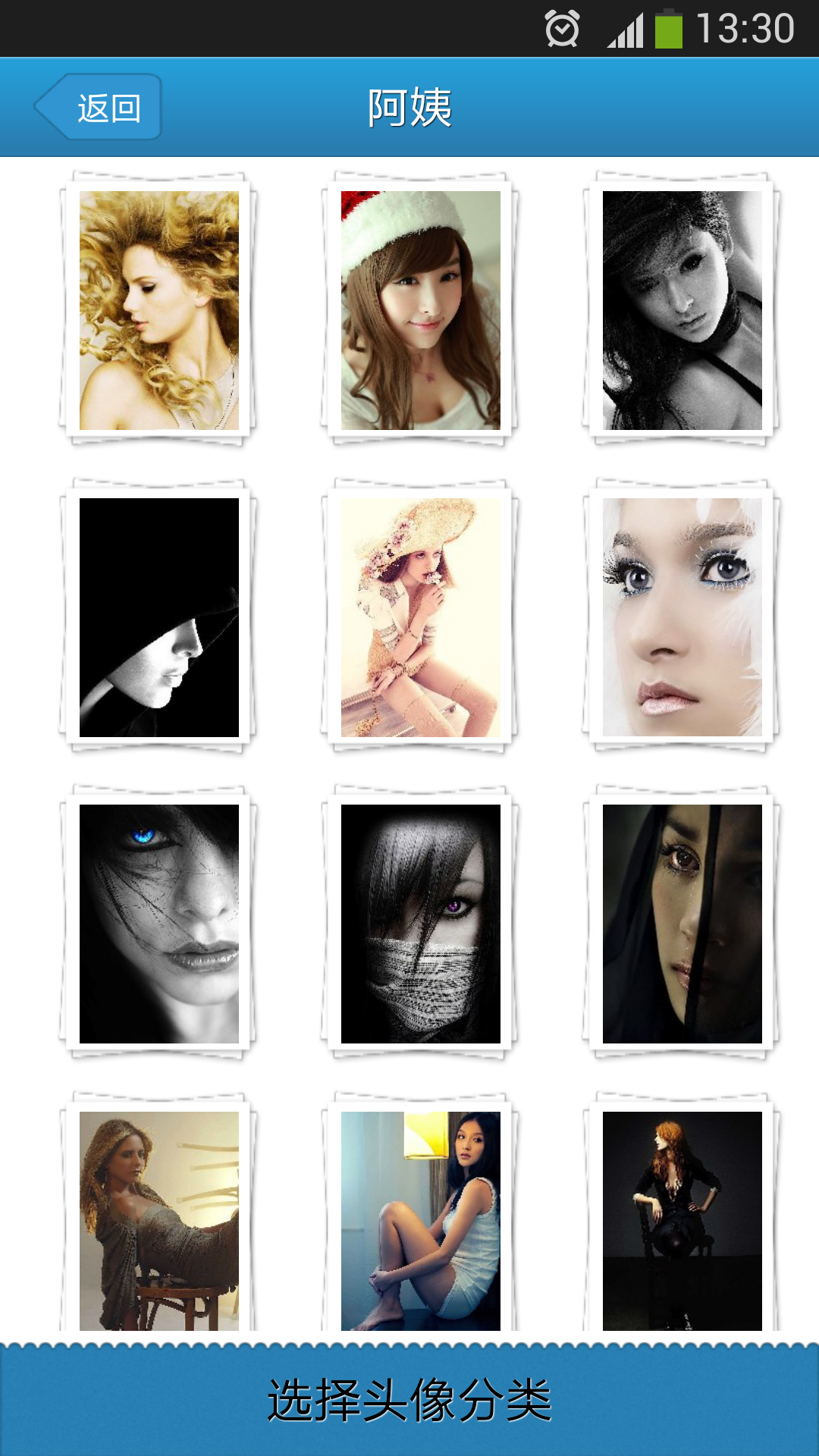Choose the avatar with the Santa hat
This screenshot has width=819, height=1456.
click(421, 310)
